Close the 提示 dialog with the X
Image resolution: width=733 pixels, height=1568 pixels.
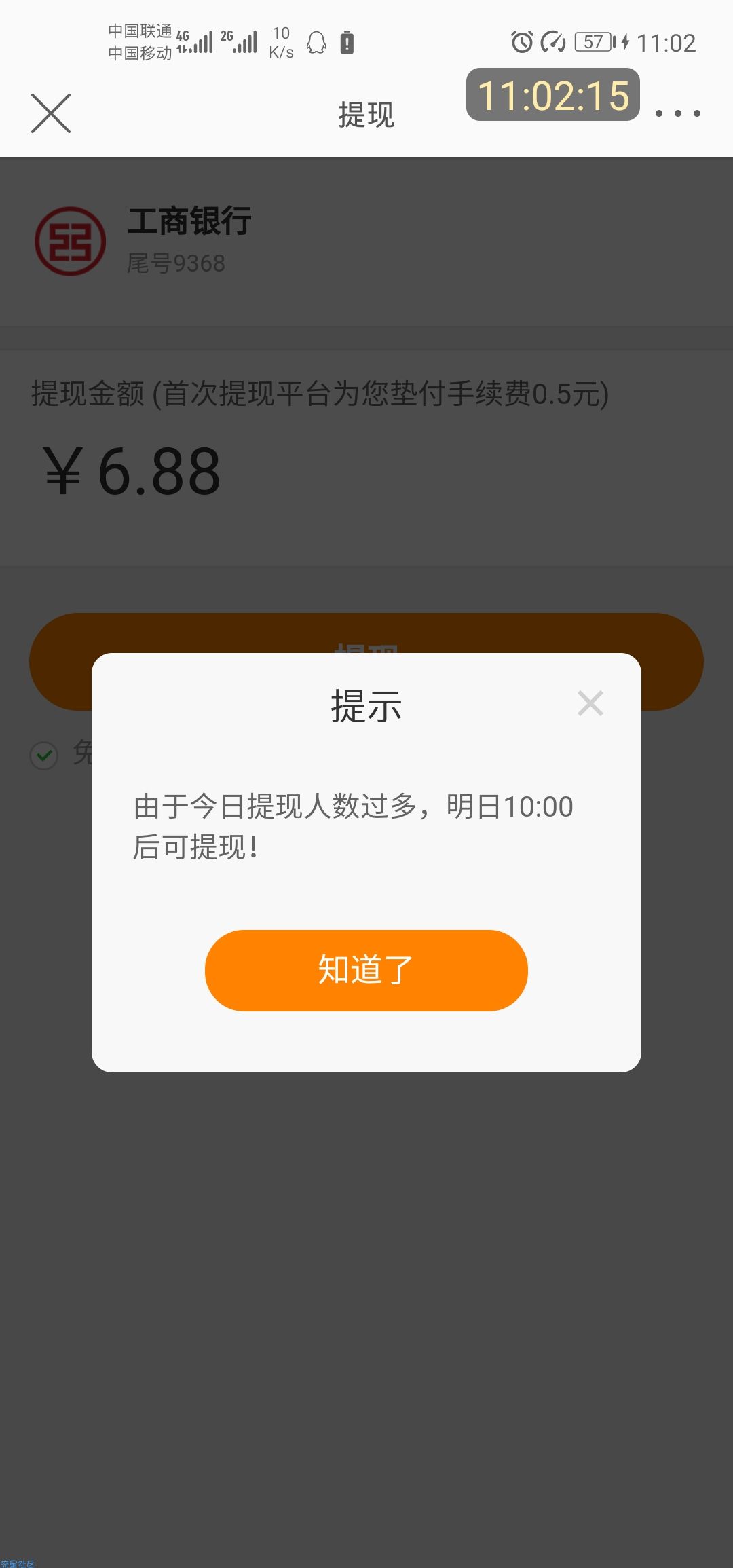click(590, 703)
